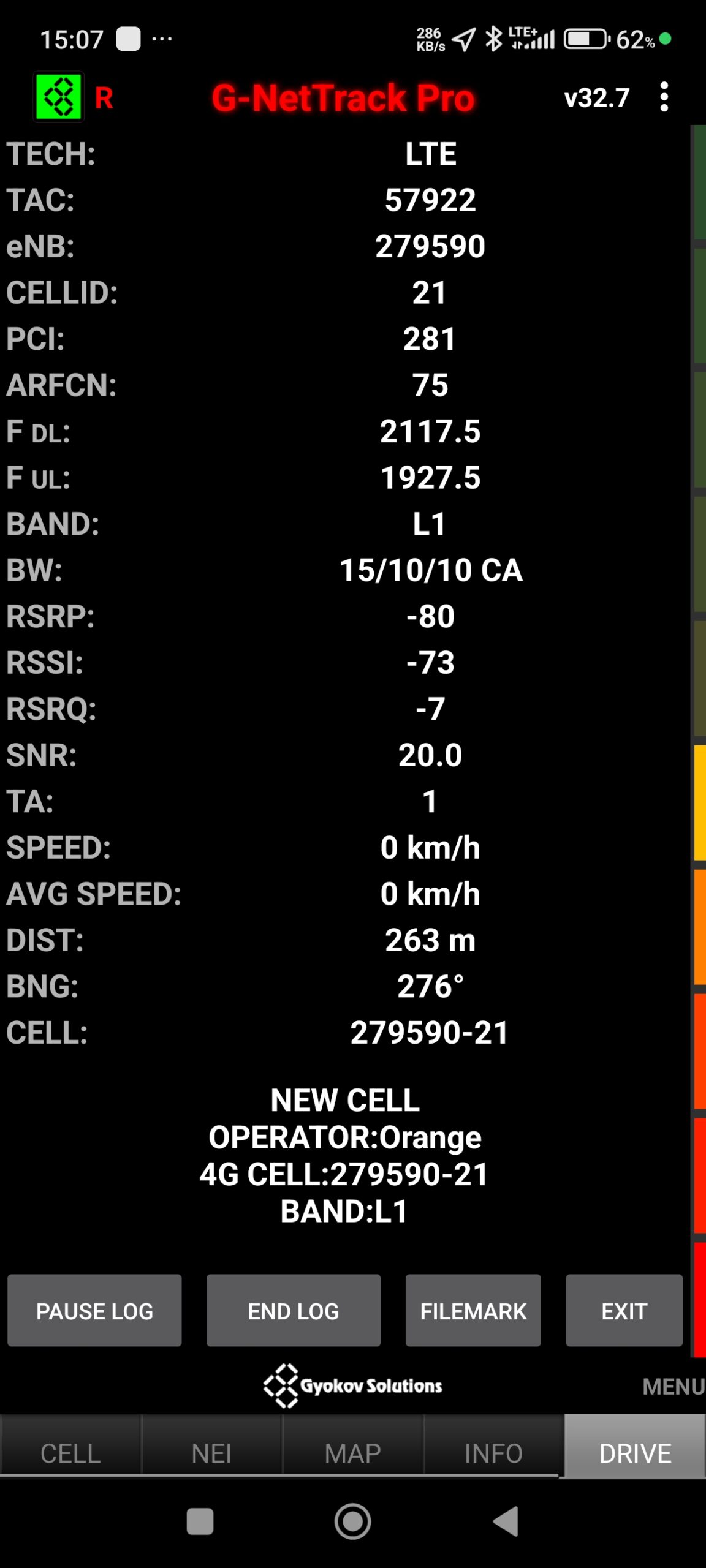The height and width of the screenshot is (1568, 706).
Task: Open the three-dot overflow menu
Action: (x=664, y=97)
